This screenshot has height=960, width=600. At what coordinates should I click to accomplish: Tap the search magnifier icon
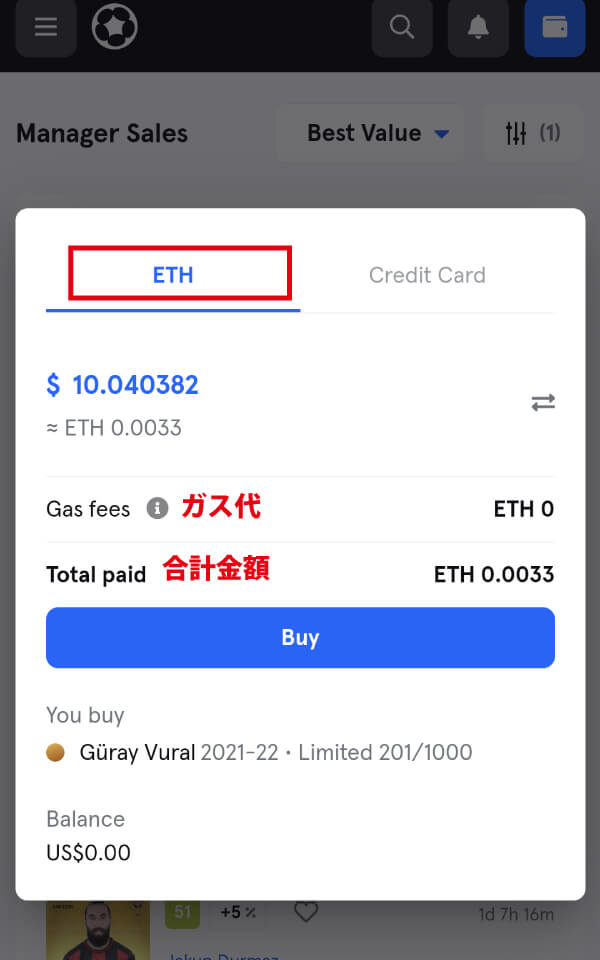[x=402, y=27]
